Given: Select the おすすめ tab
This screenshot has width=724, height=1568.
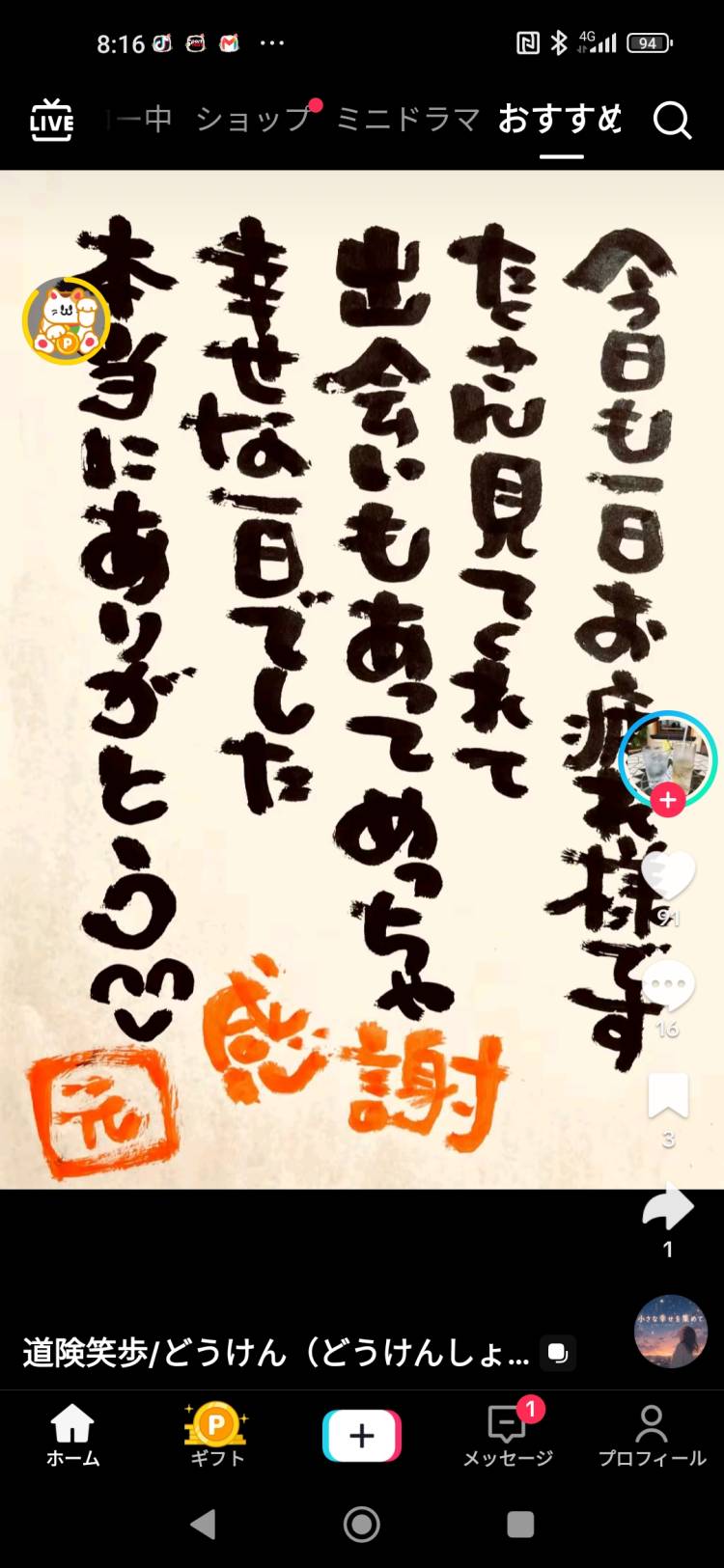Looking at the screenshot, I should 560,119.
